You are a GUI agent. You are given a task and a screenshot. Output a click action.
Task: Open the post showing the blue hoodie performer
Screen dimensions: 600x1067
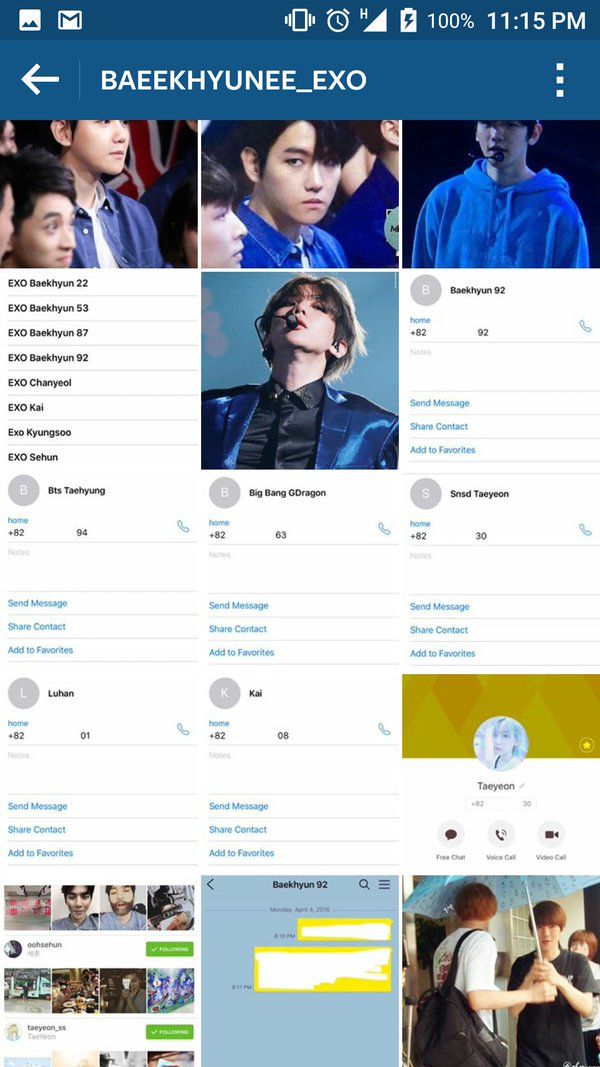(500, 194)
